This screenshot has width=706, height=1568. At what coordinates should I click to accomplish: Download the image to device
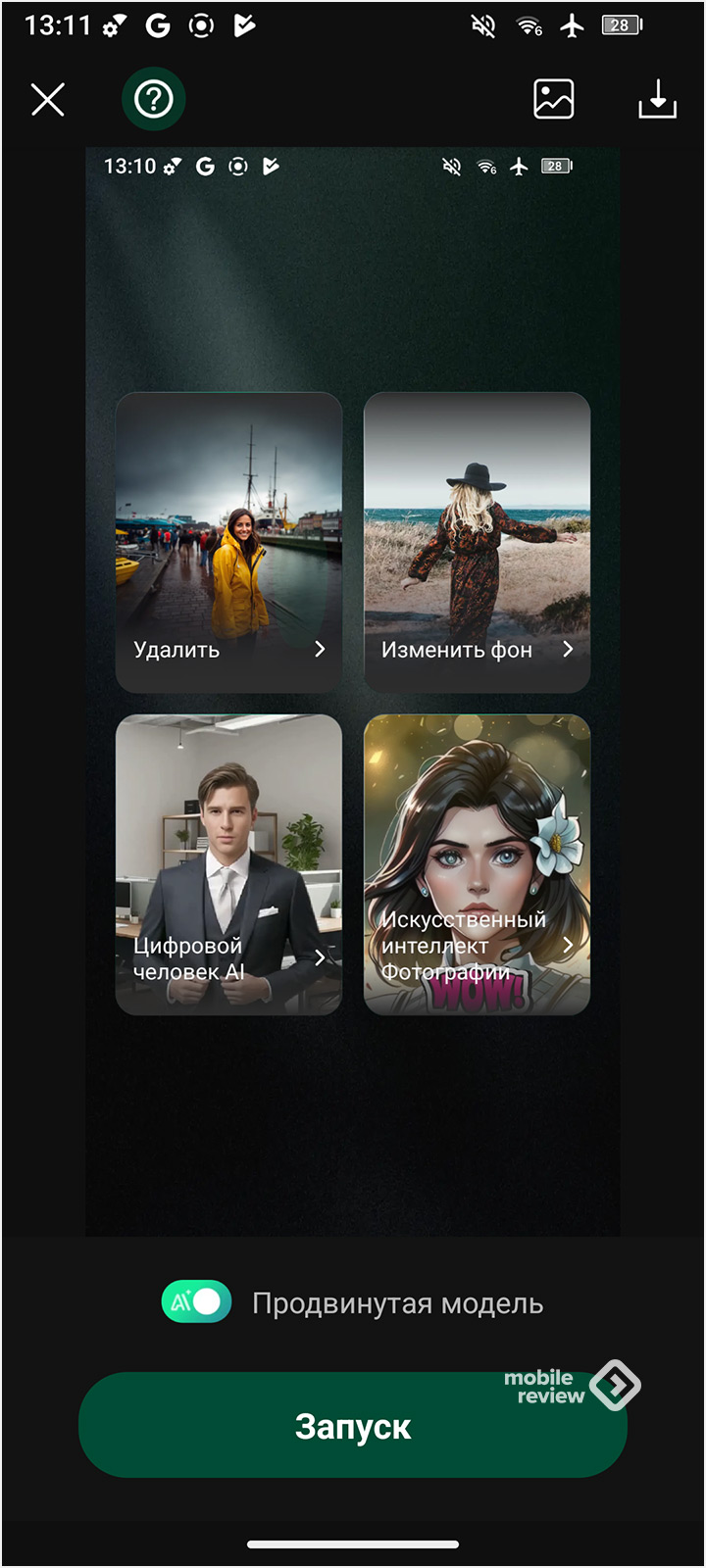coord(657,99)
